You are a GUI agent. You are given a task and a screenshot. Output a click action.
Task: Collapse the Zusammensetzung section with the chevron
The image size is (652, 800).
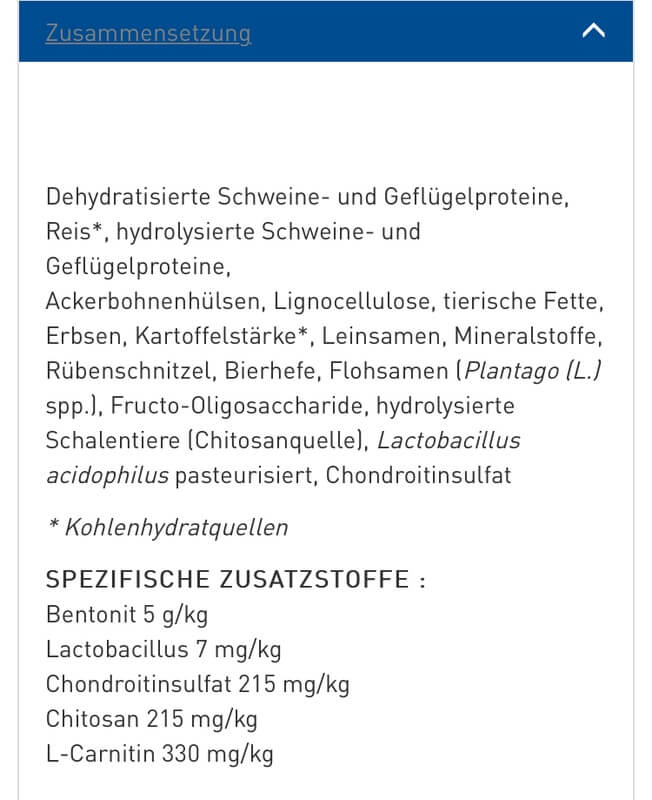pos(593,31)
